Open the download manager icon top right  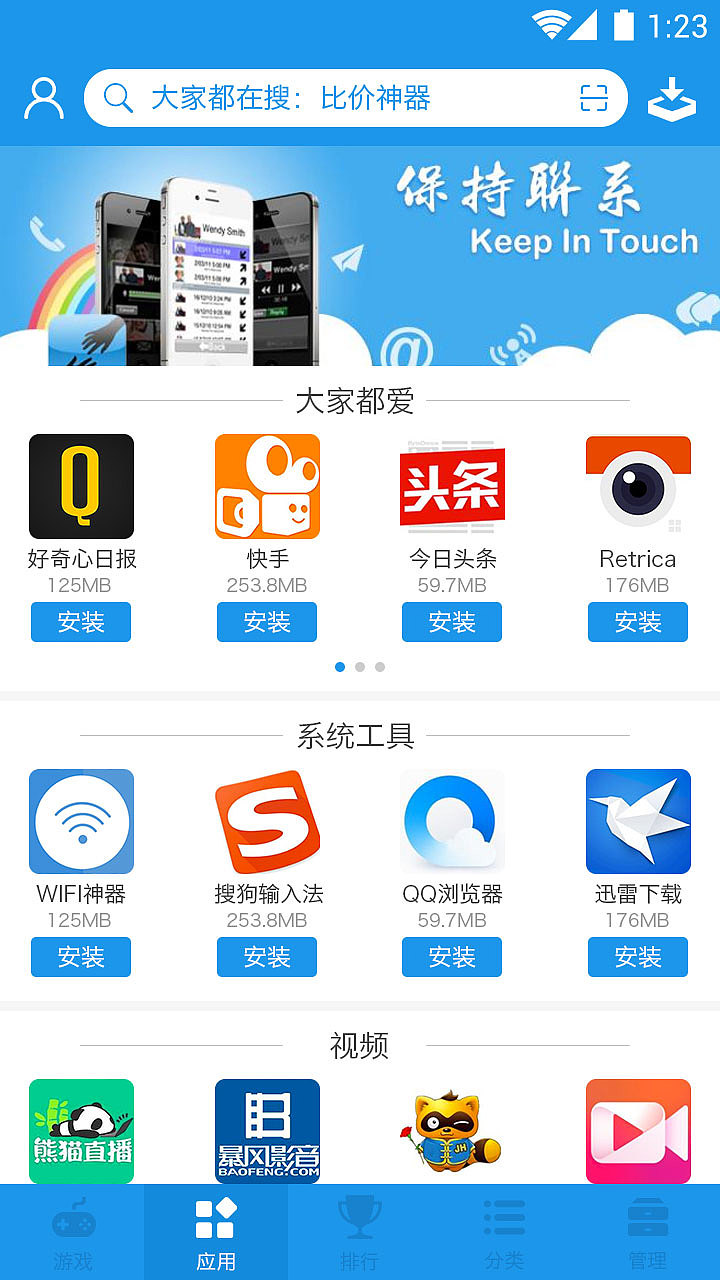tap(672, 97)
